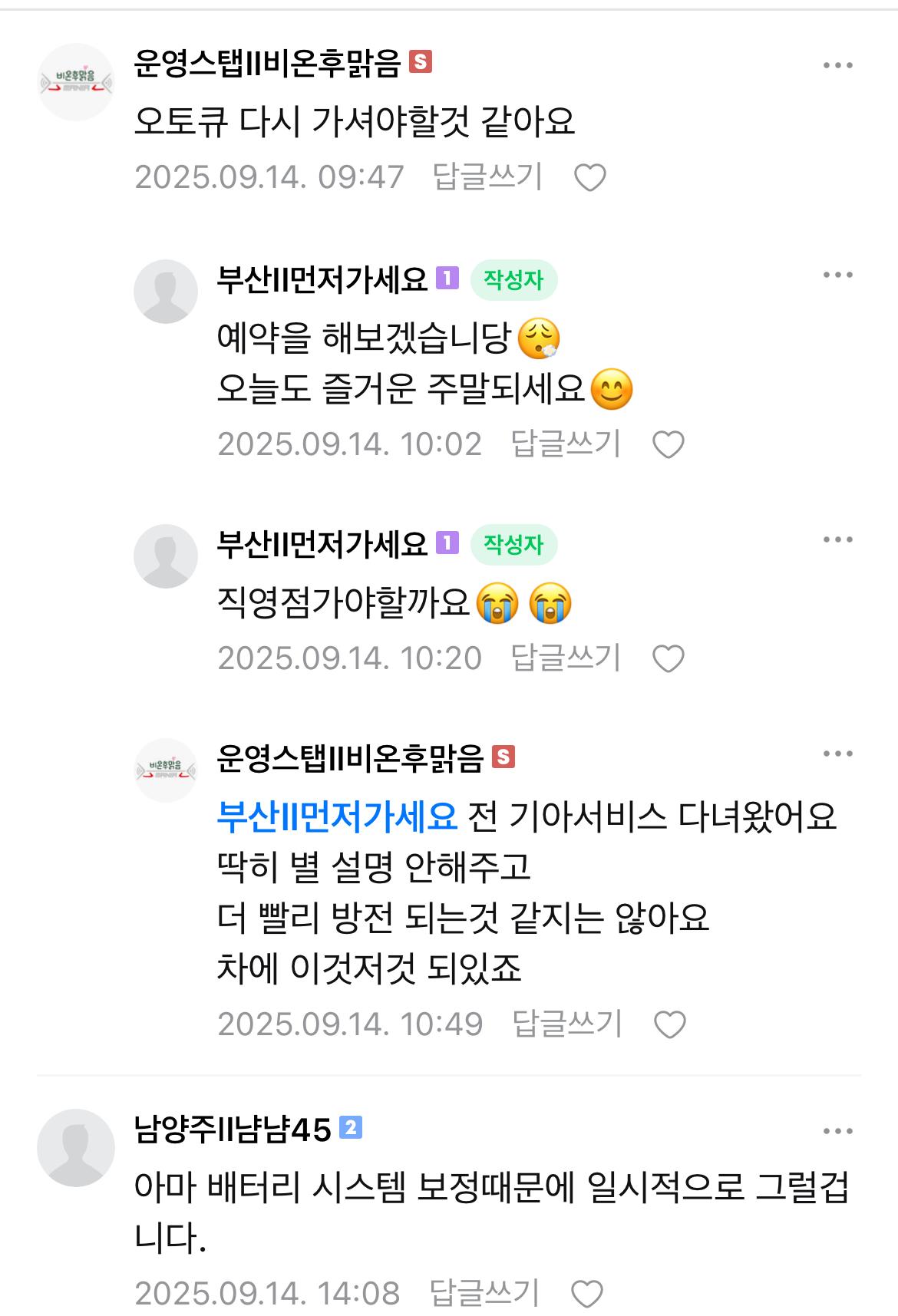Tap 답글쓰기 under the 09:47 comment
The height and width of the screenshot is (1316, 898).
coord(487,177)
